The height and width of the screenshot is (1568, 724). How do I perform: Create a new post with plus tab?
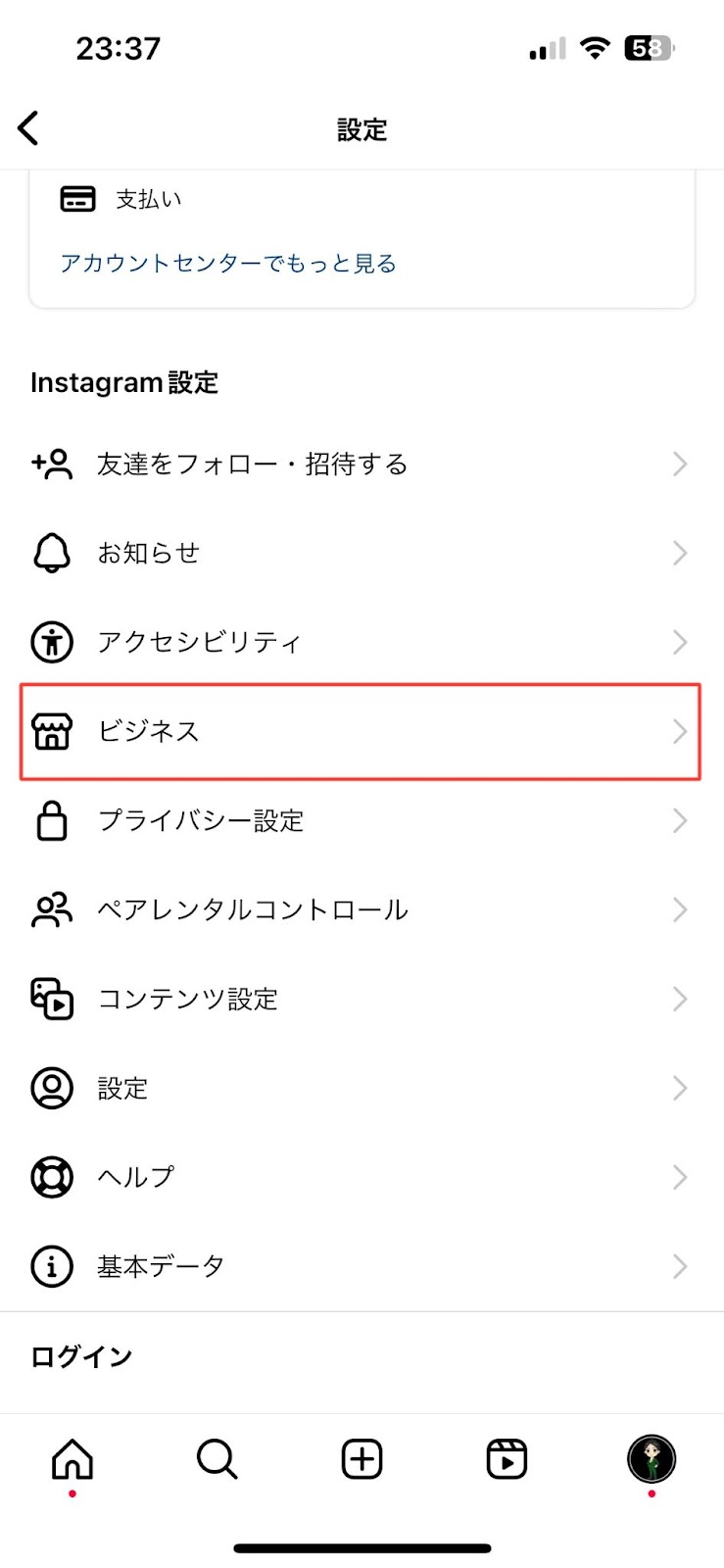[362, 1459]
